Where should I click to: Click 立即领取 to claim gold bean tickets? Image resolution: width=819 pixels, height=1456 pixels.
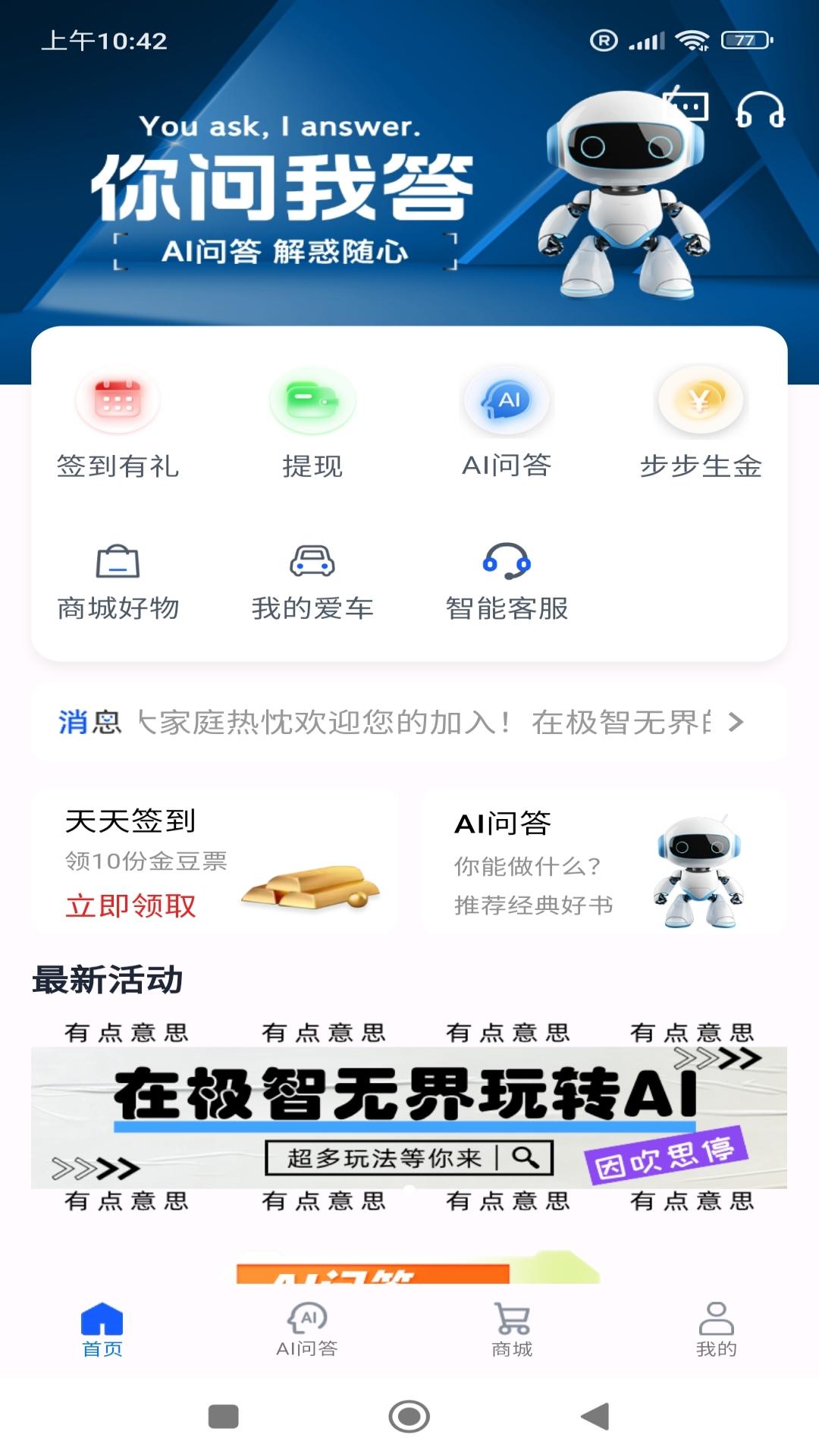(130, 905)
